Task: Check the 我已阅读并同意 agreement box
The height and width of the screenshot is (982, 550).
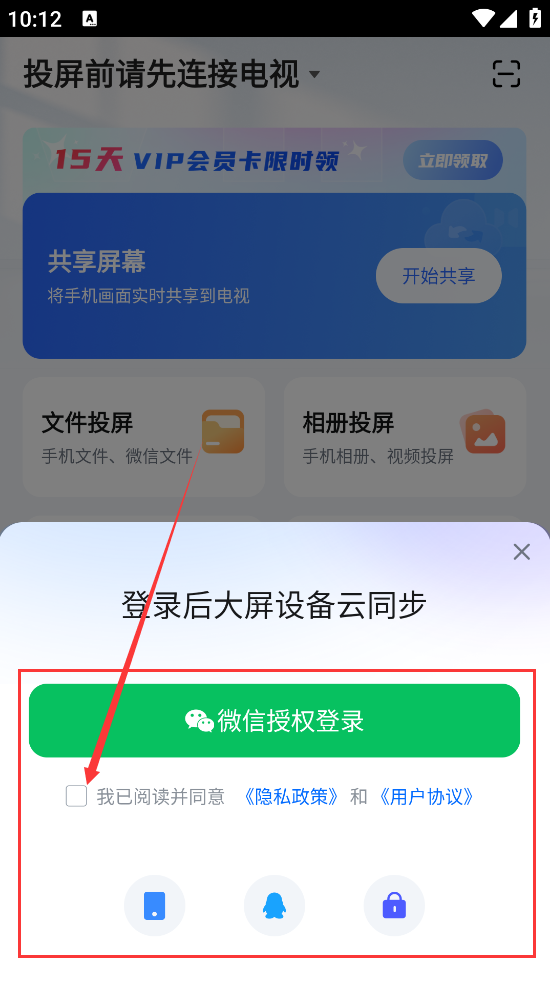Action: tap(76, 796)
